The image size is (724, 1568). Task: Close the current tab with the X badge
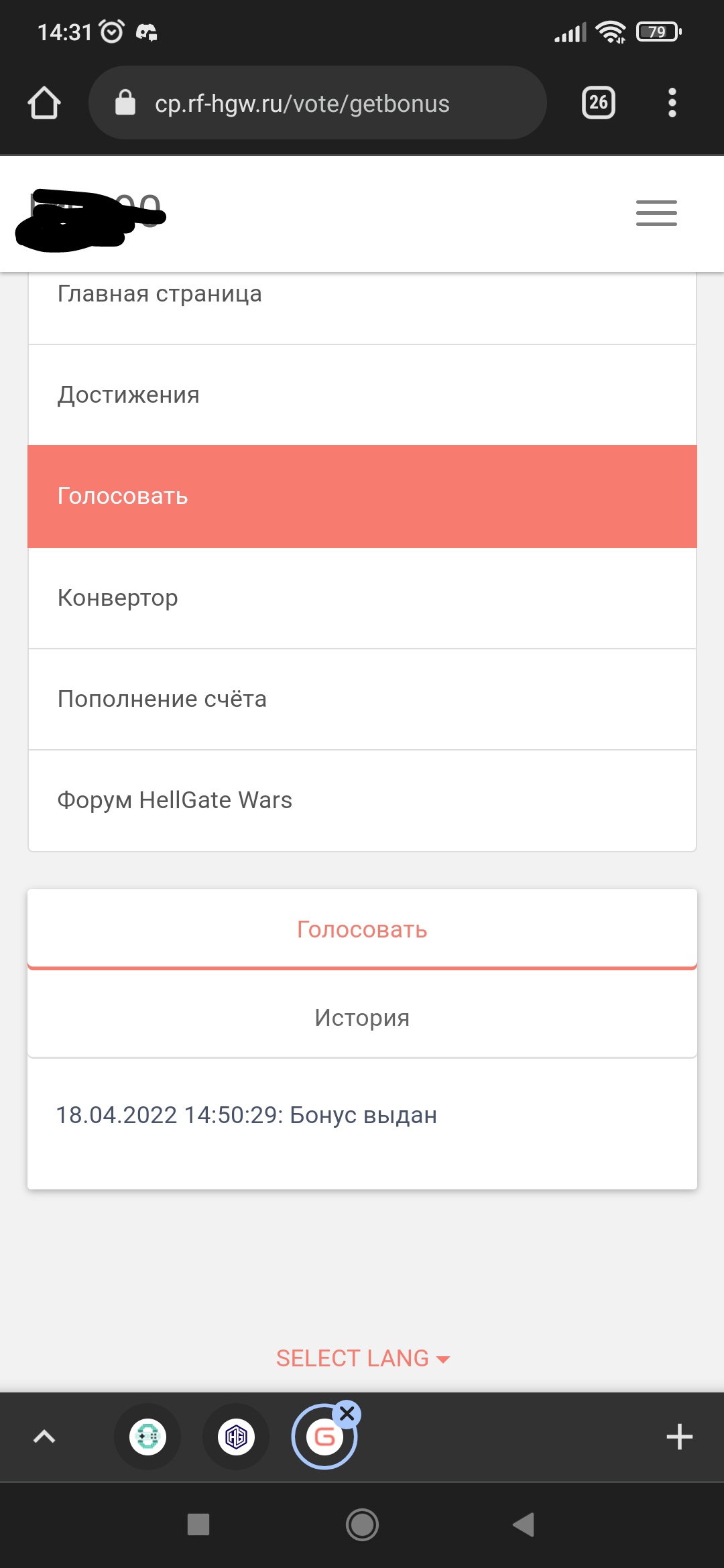tap(347, 1414)
